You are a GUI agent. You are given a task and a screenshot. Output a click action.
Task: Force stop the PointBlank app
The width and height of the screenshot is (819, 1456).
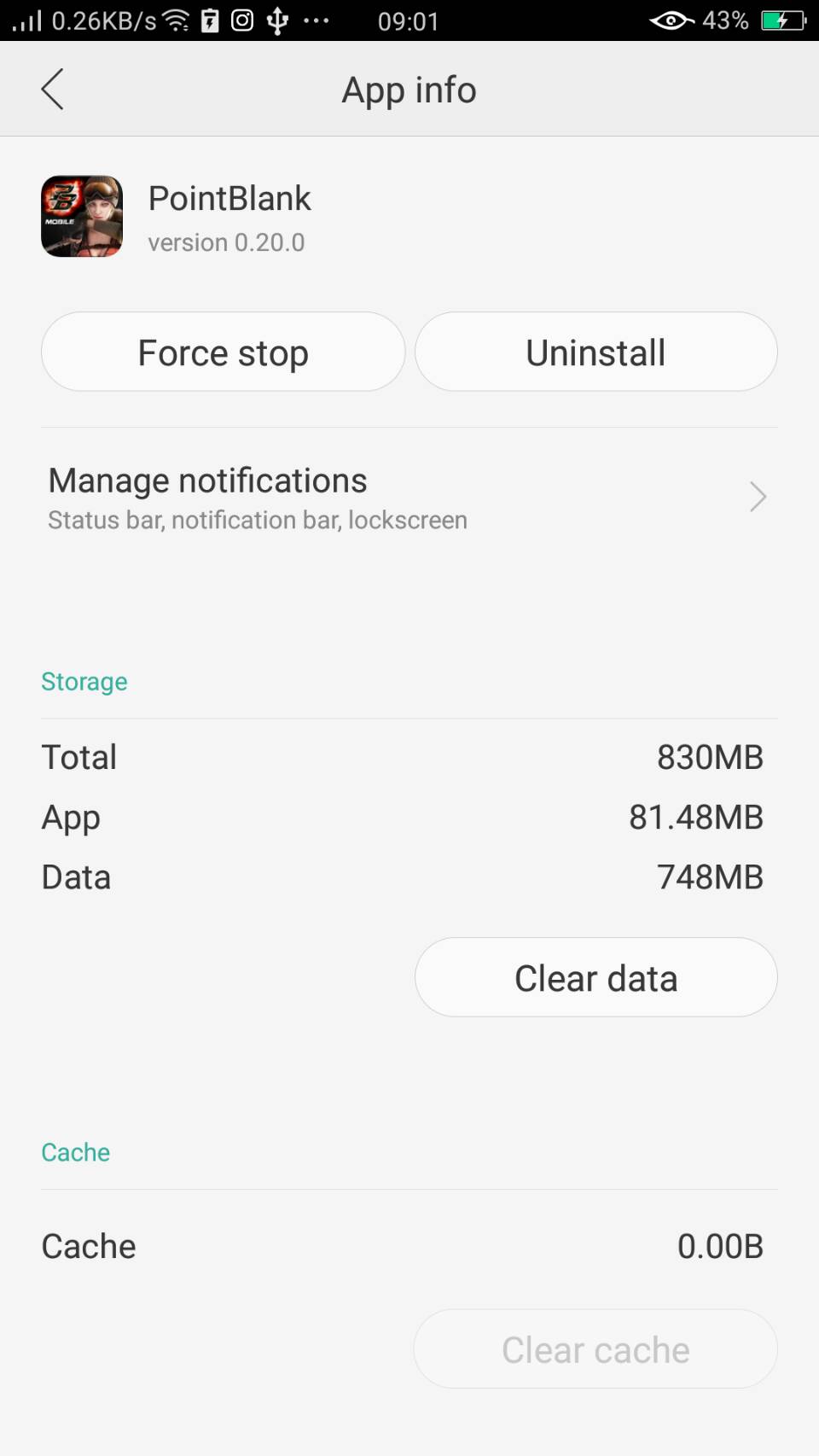coord(223,352)
